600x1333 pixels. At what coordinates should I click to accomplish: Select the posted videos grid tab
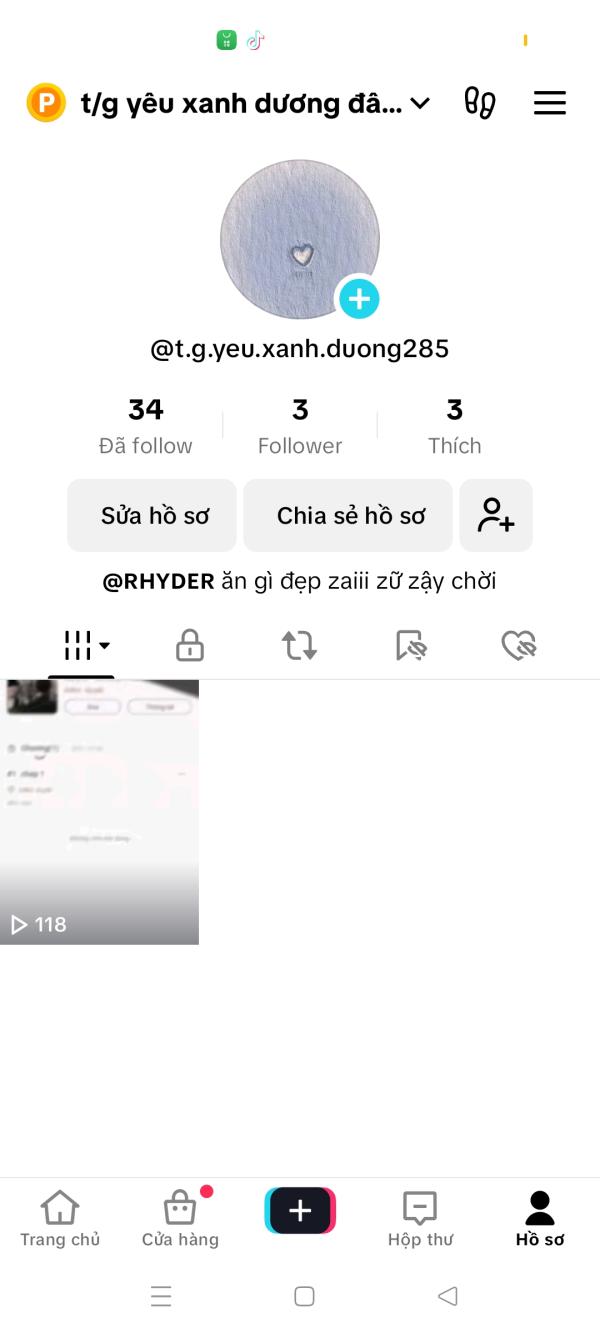82,646
